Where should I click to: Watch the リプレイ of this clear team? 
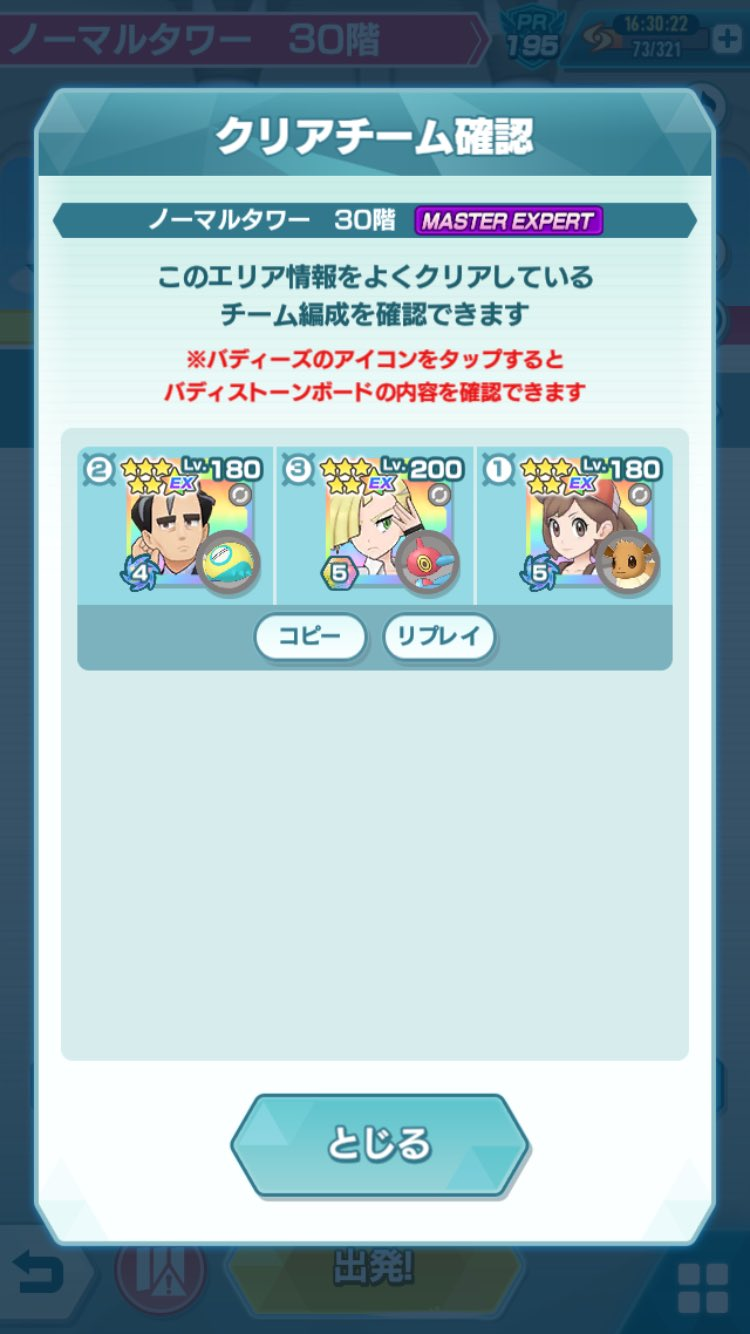439,637
